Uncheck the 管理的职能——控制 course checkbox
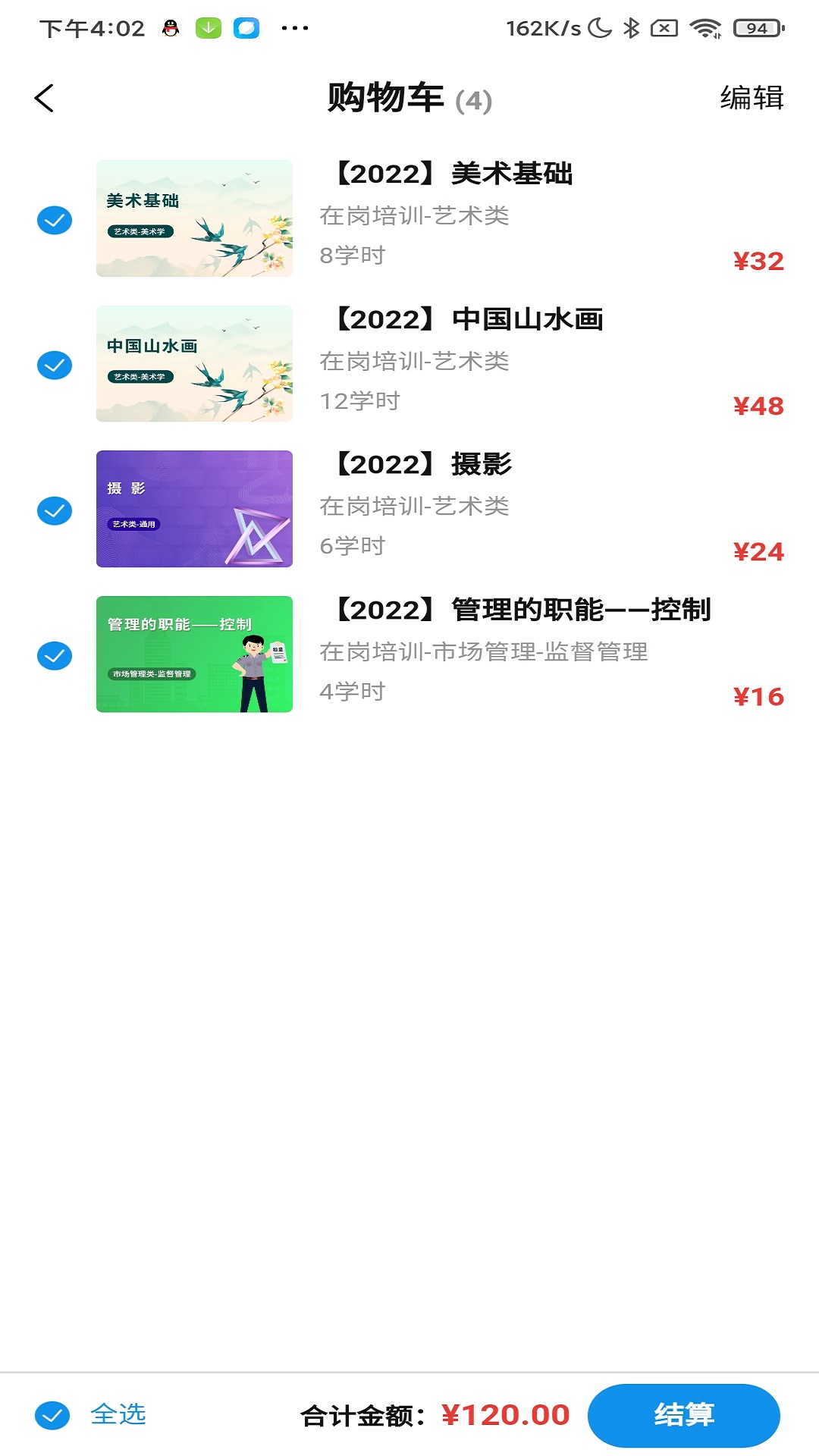The image size is (819, 1456). click(x=55, y=656)
